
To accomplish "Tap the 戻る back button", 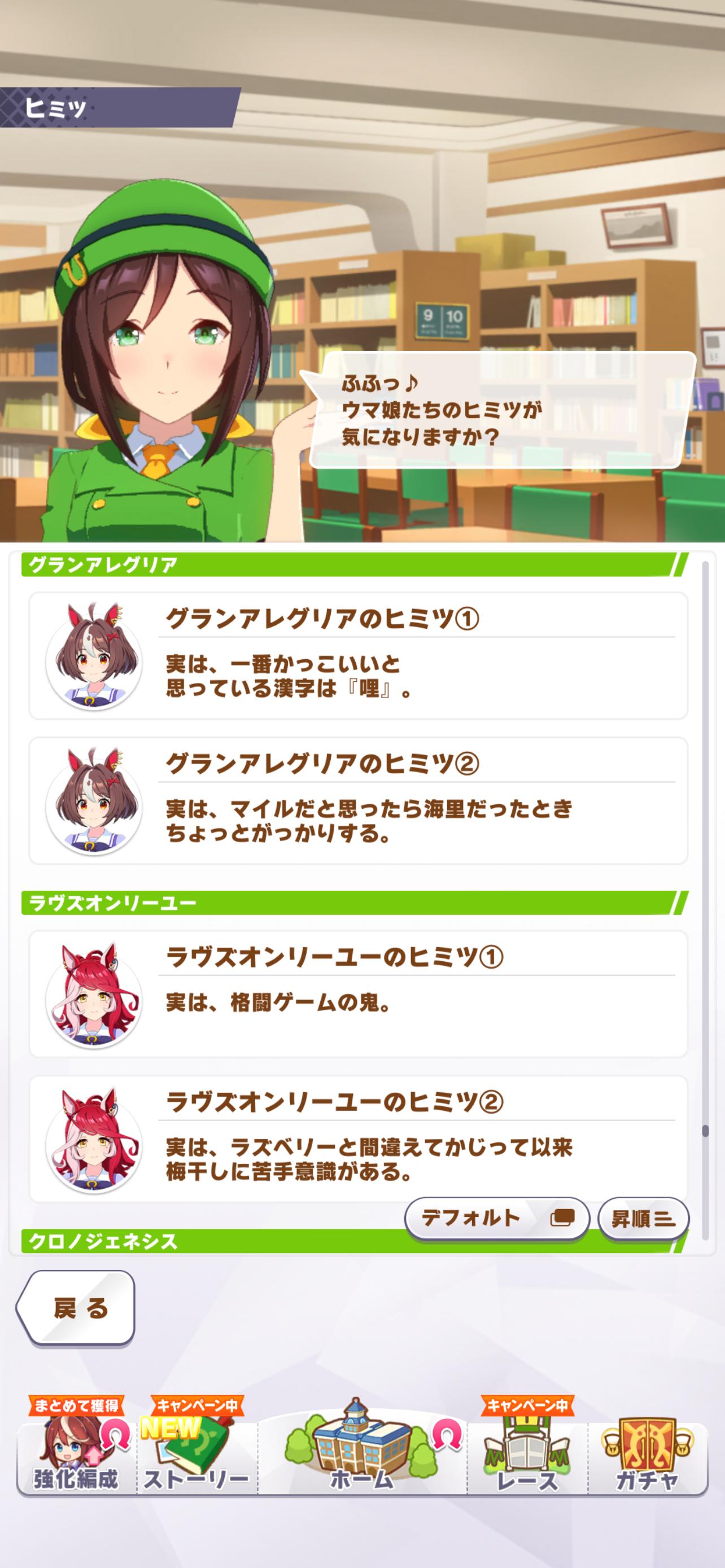I will click(76, 1307).
